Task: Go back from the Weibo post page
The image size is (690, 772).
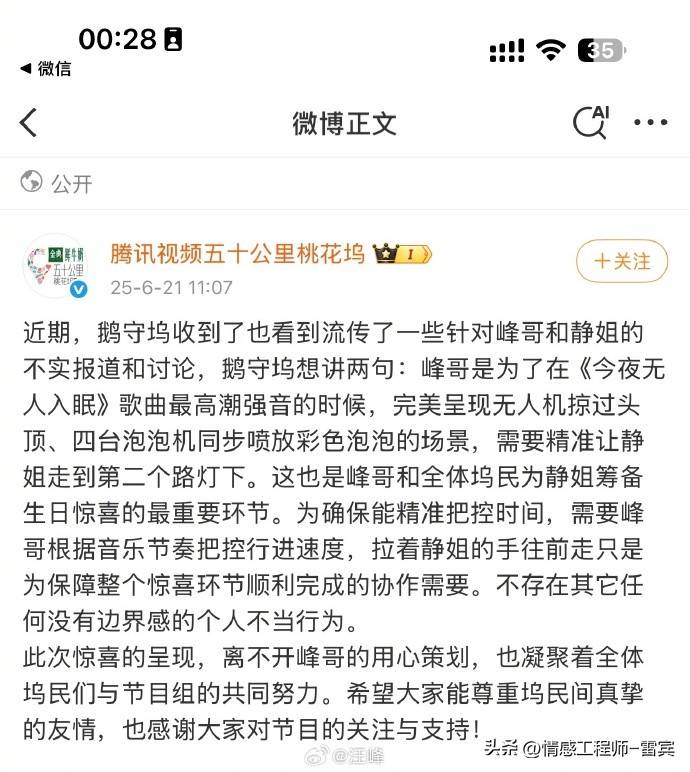Action: 28,123
